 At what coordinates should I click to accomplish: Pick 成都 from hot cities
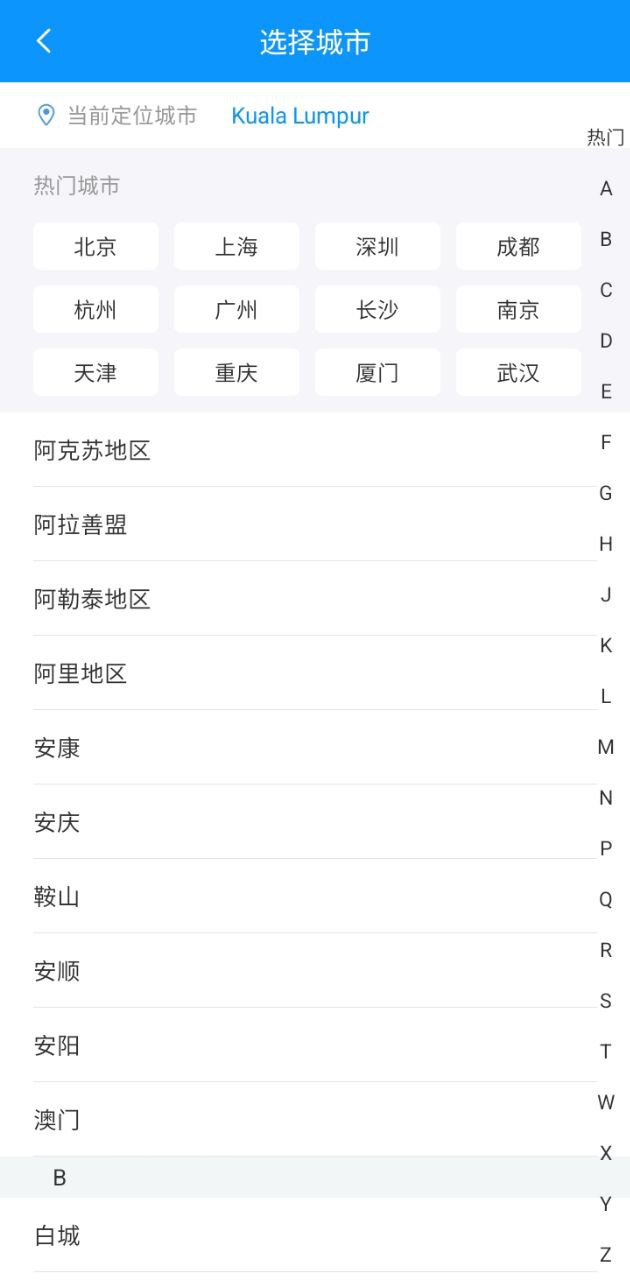click(518, 247)
